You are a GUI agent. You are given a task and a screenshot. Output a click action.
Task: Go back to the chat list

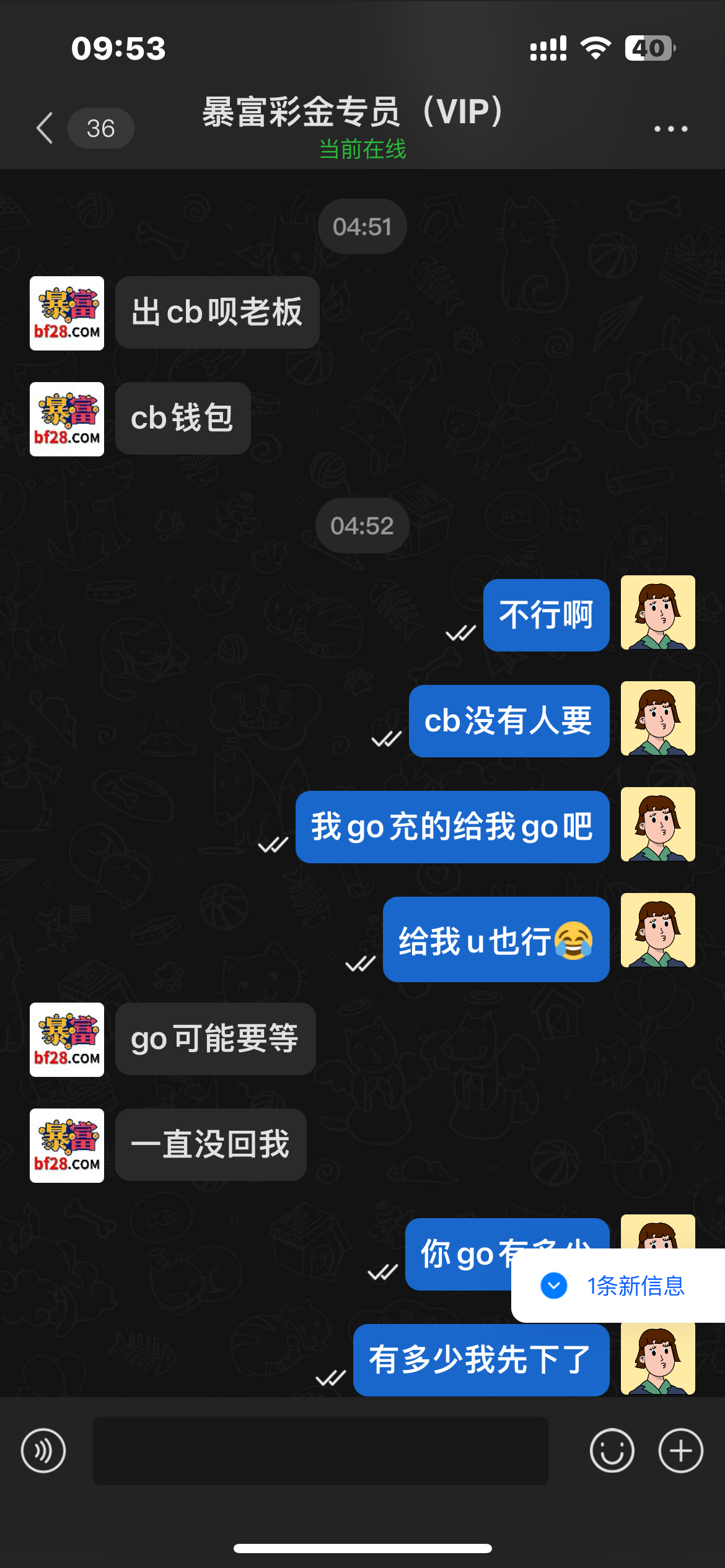[x=46, y=128]
